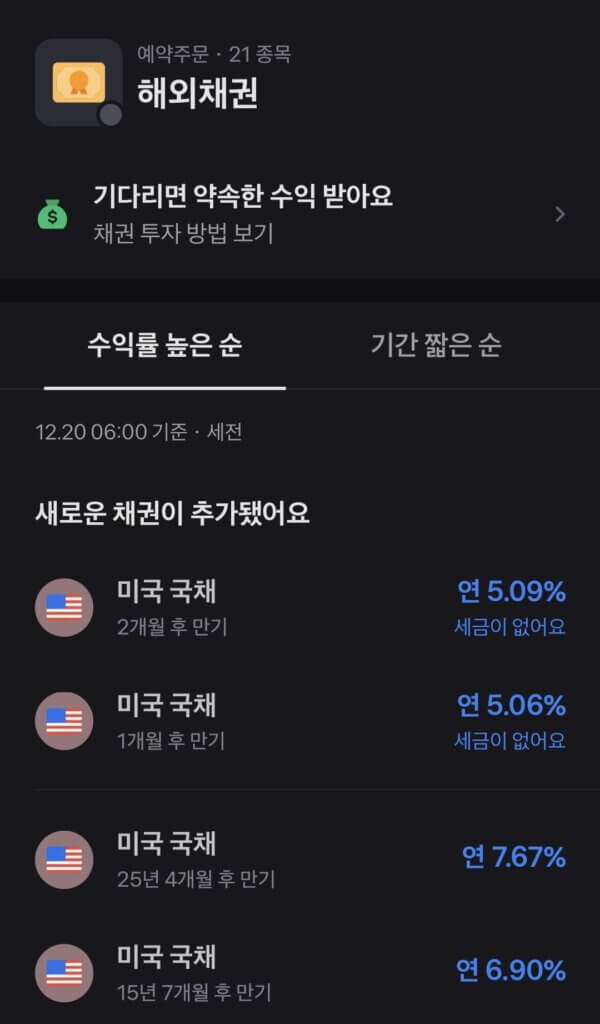Open 미국 국채 15년 7개월 bond at 6.90%
Image resolution: width=600 pixels, height=1024 pixels.
pos(300,973)
